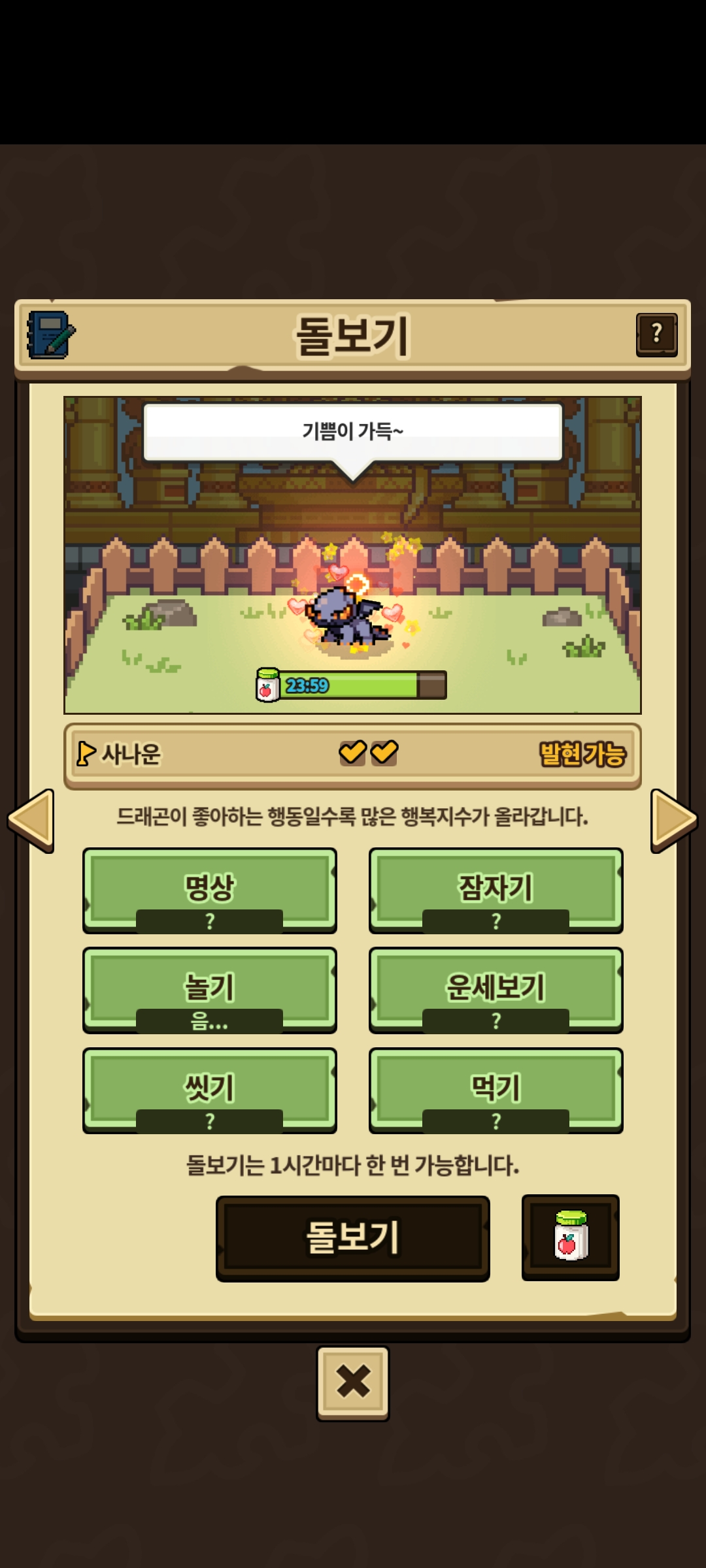Go to the next dragon with right arrow
706x1568 pixels.
click(x=674, y=820)
